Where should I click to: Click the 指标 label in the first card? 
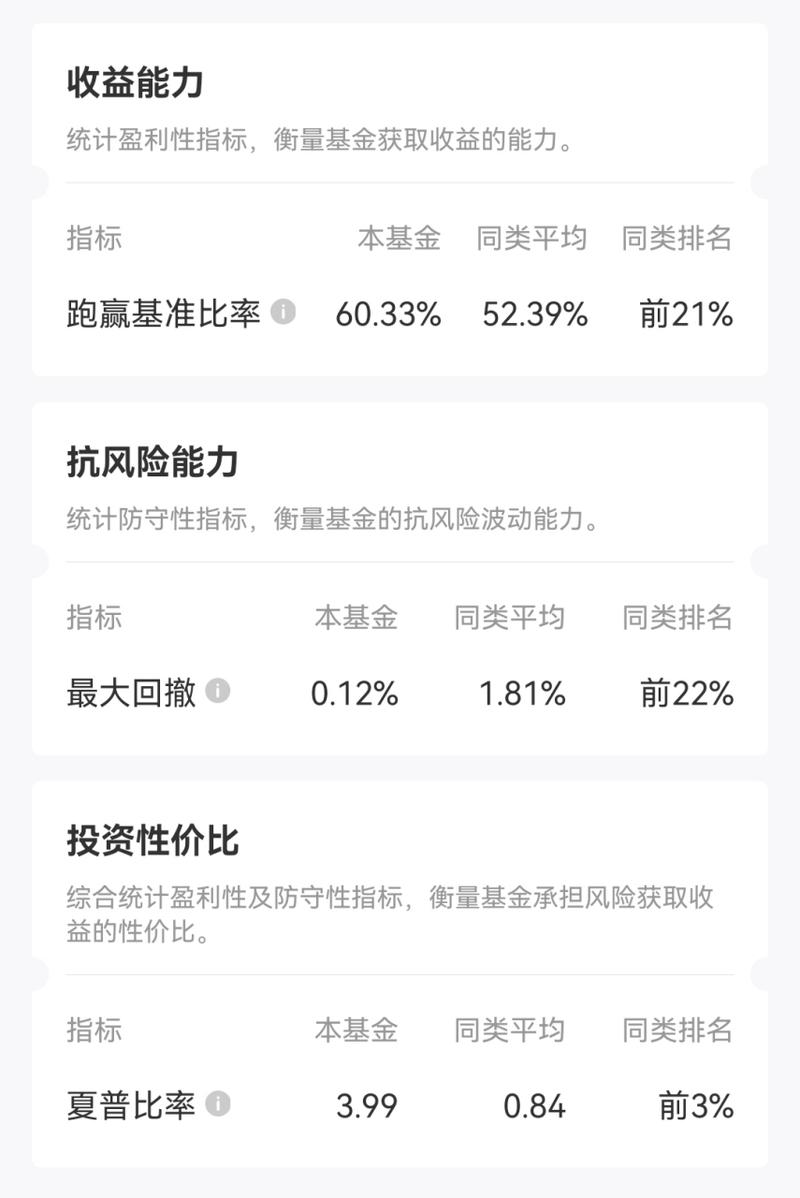[95, 238]
